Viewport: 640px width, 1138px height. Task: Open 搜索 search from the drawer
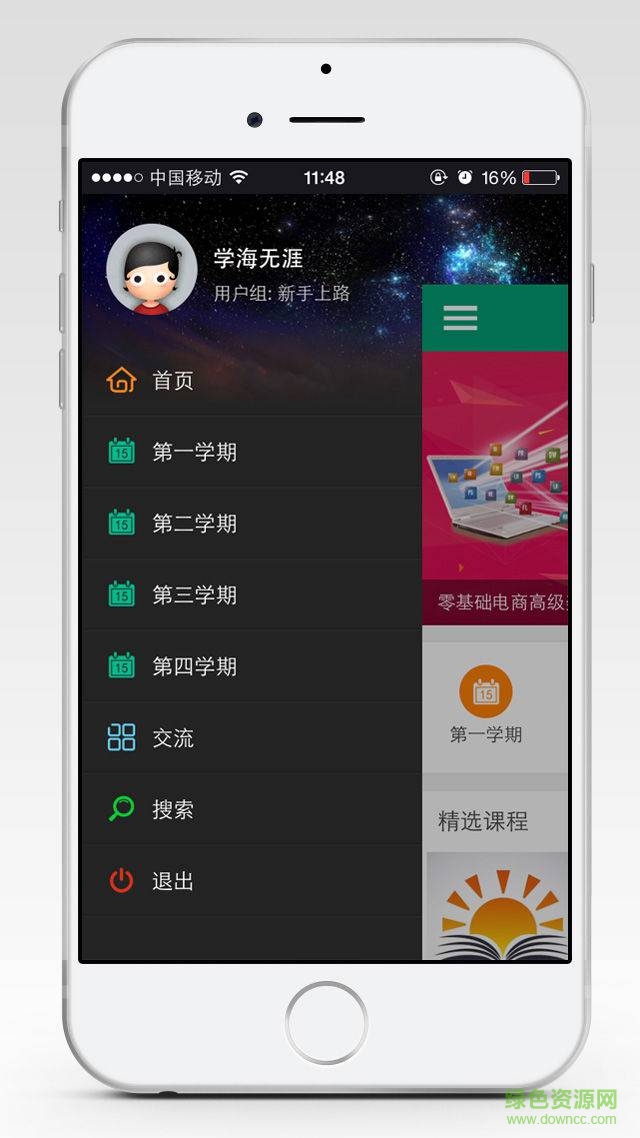point(172,809)
